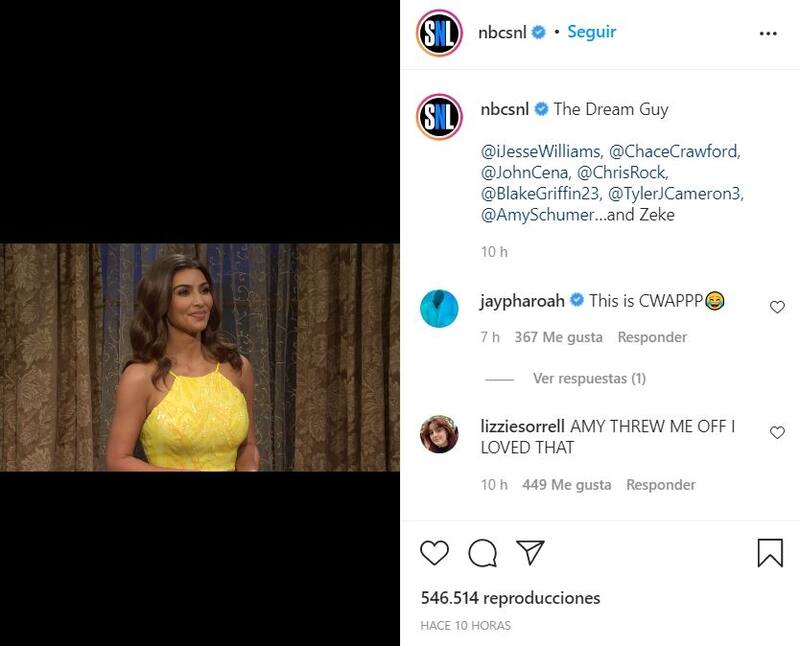Follow nbcsnl with the Seguir button

pyautogui.click(x=592, y=32)
